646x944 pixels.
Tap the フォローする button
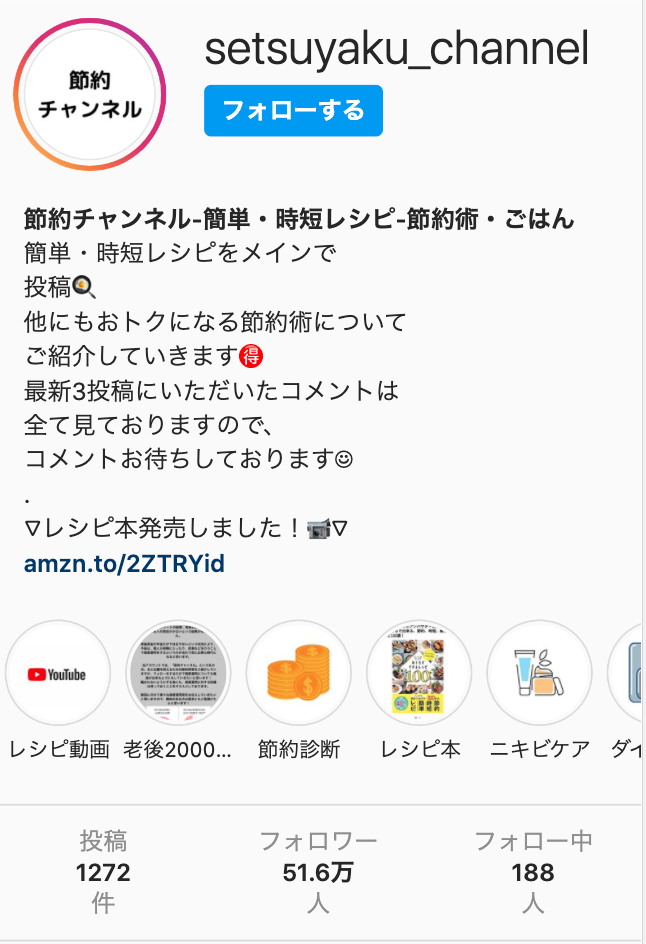293,110
